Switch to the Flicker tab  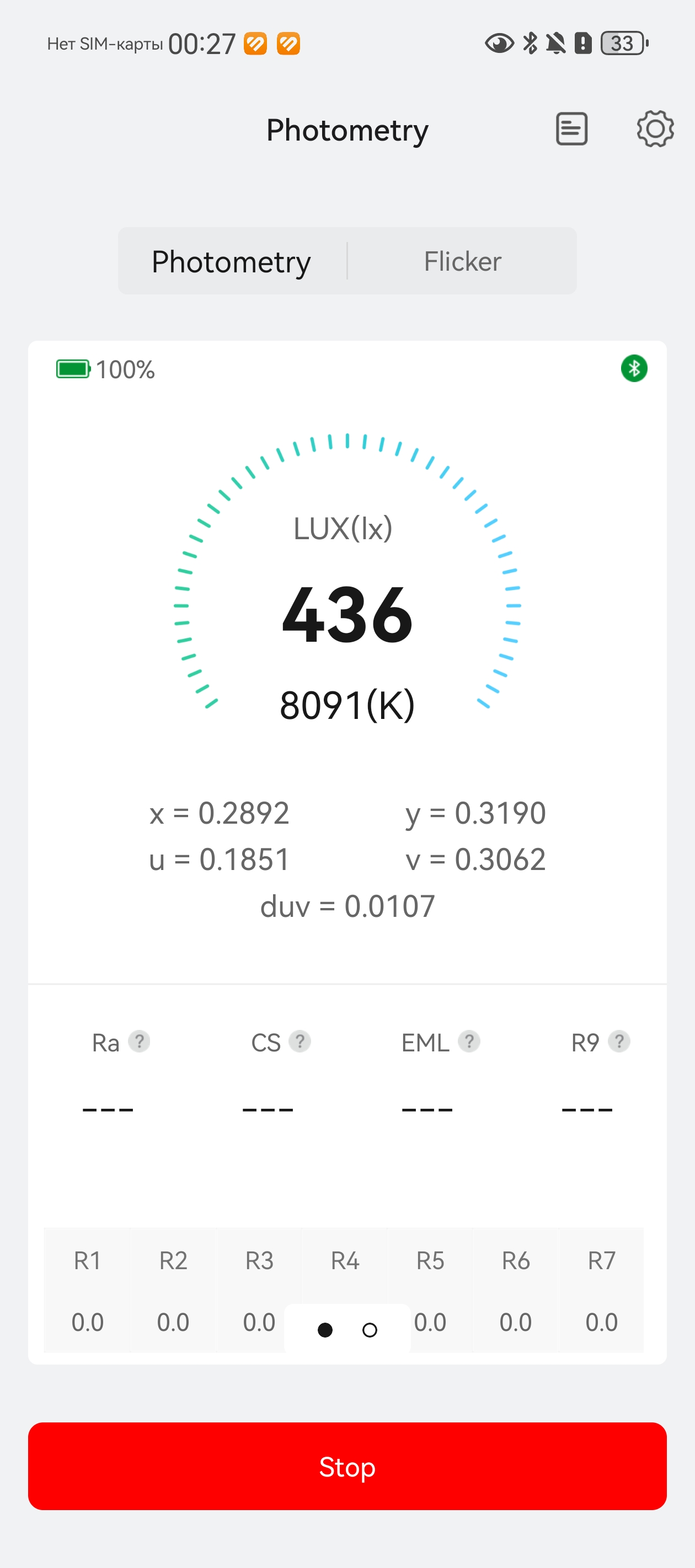[462, 262]
